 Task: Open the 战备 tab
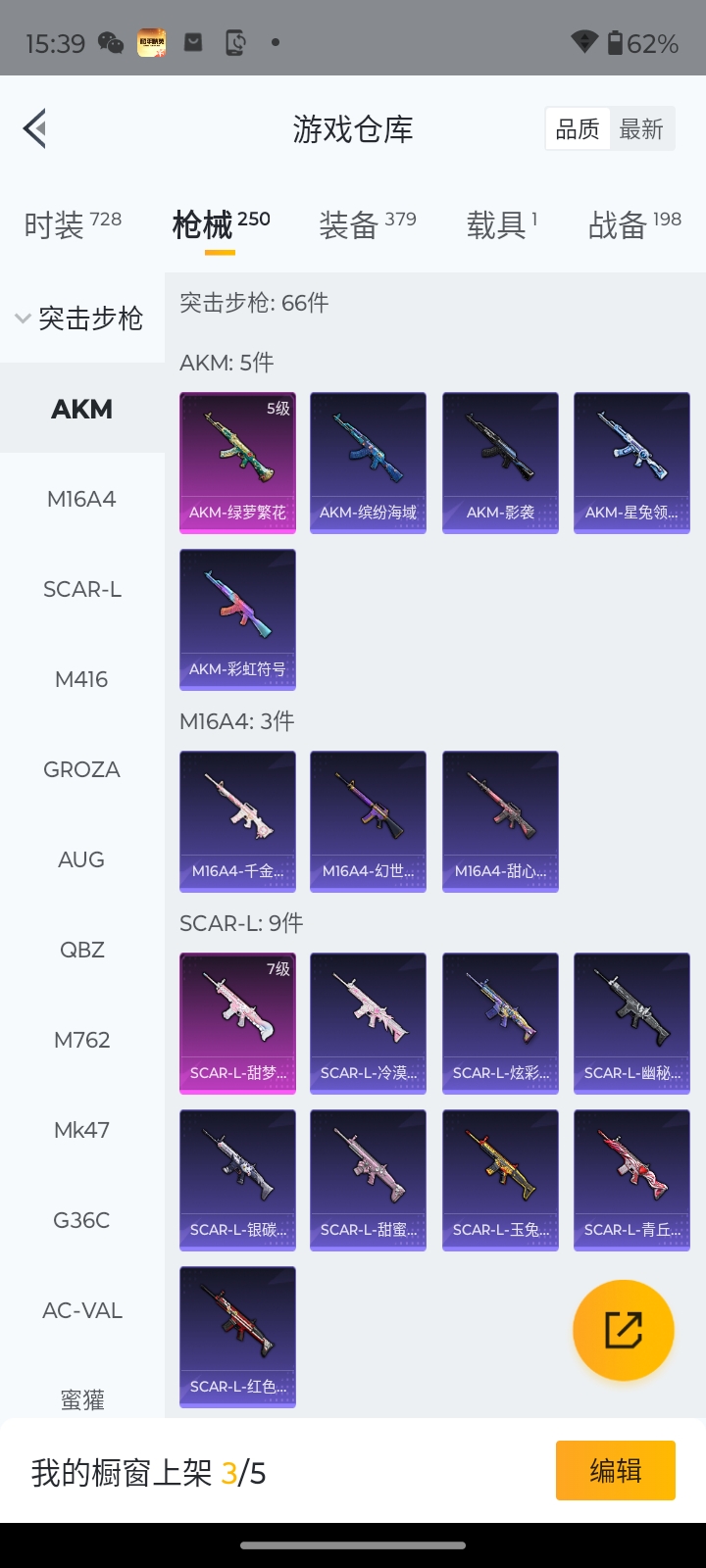tap(634, 224)
